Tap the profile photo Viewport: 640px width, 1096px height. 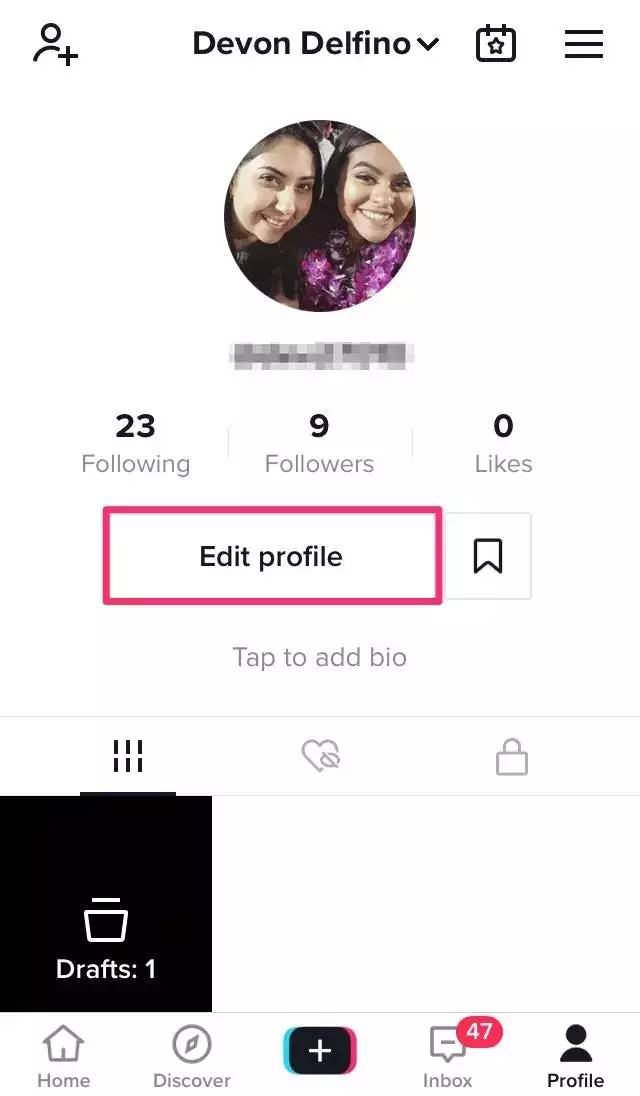[320, 216]
